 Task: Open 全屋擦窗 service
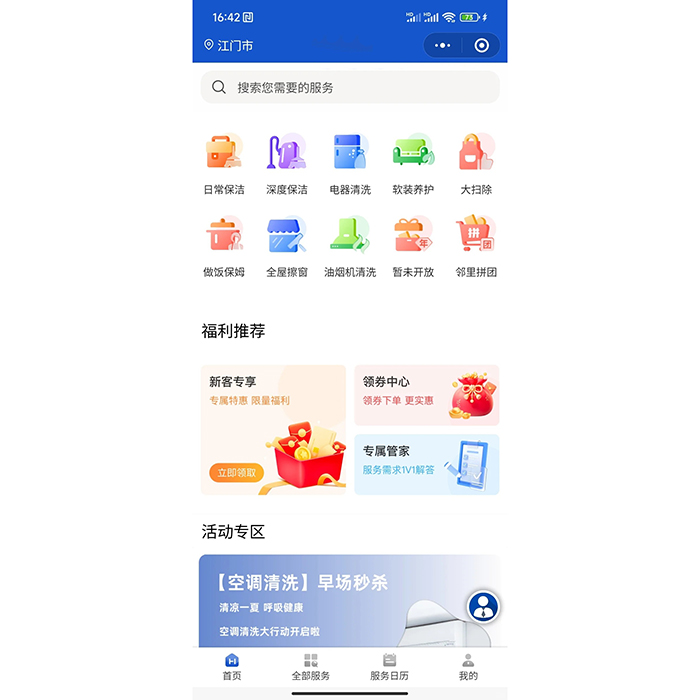coord(286,246)
